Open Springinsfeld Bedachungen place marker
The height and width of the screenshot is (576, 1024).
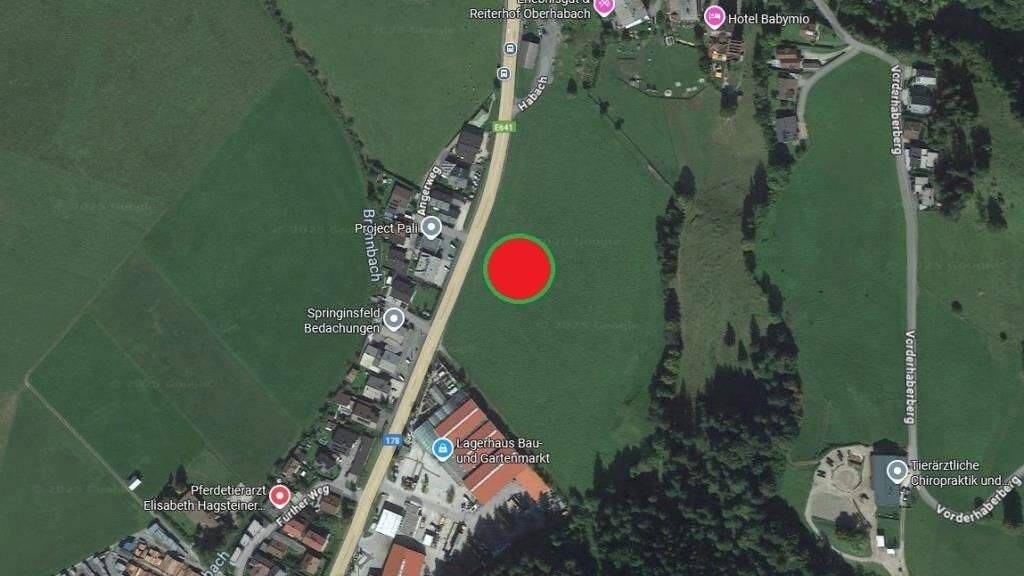[394, 319]
